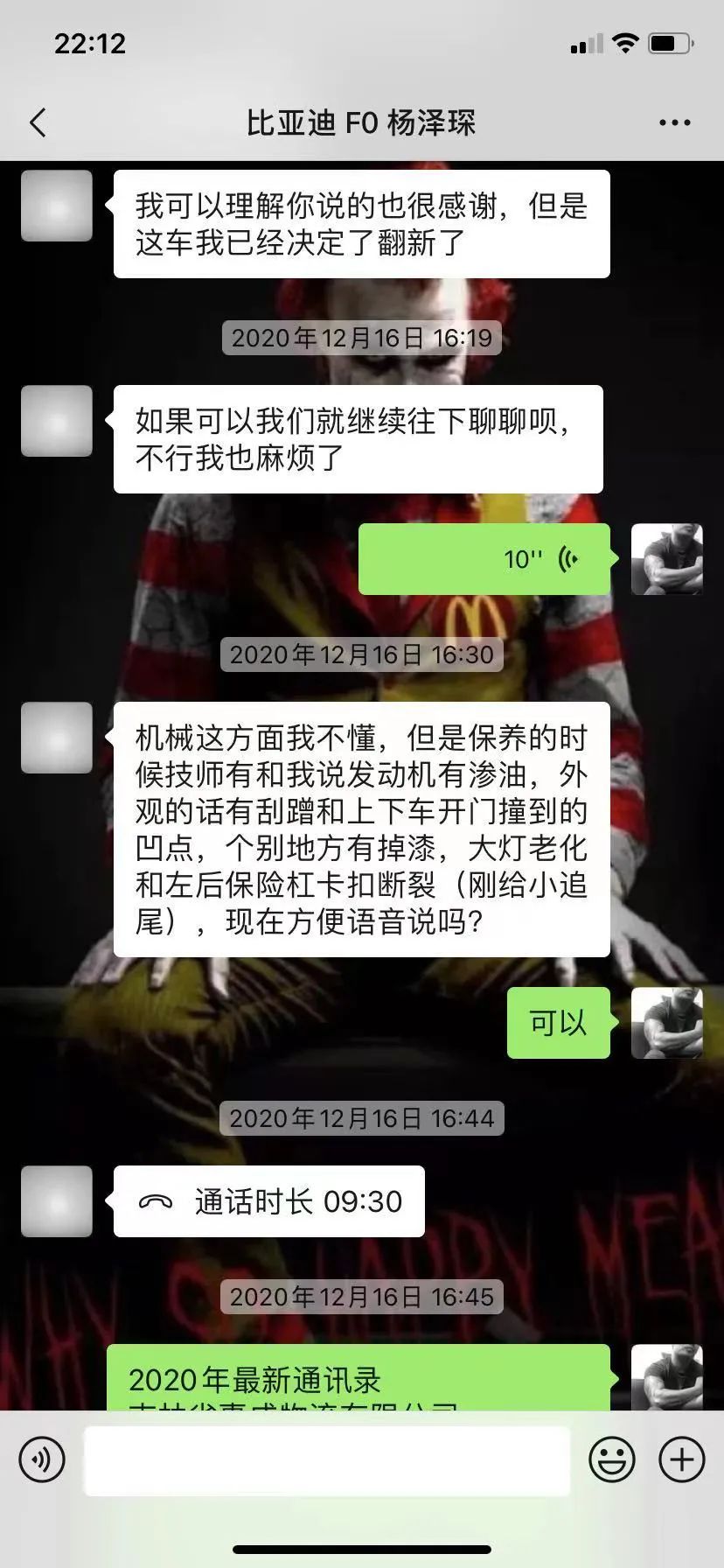Image resolution: width=724 pixels, height=1568 pixels.
Task: Play the 10 second voice message
Action: [x=484, y=559]
